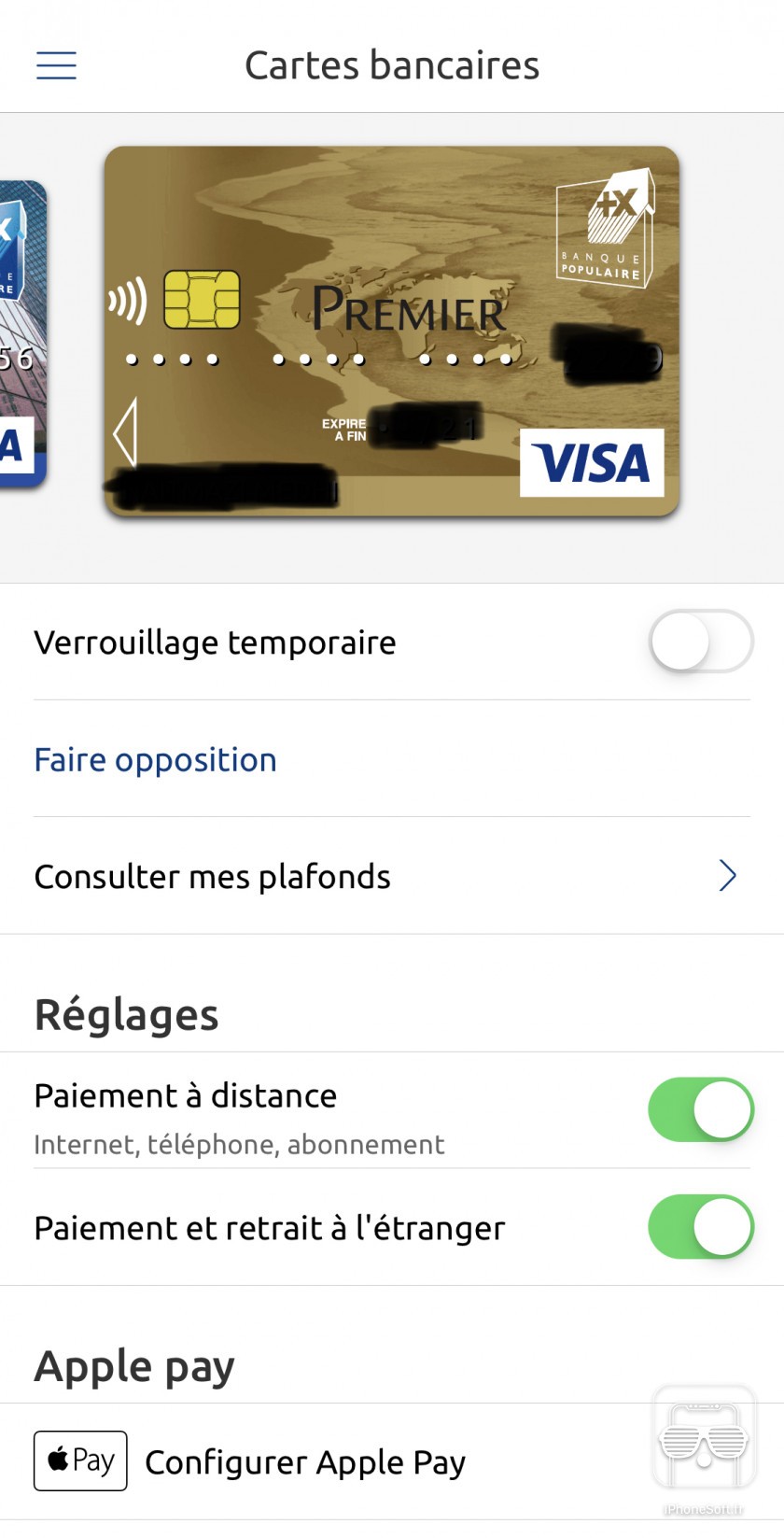Open the Faire opposition link
Image resolution: width=784 pixels, height=1538 pixels.
pyautogui.click(x=155, y=759)
